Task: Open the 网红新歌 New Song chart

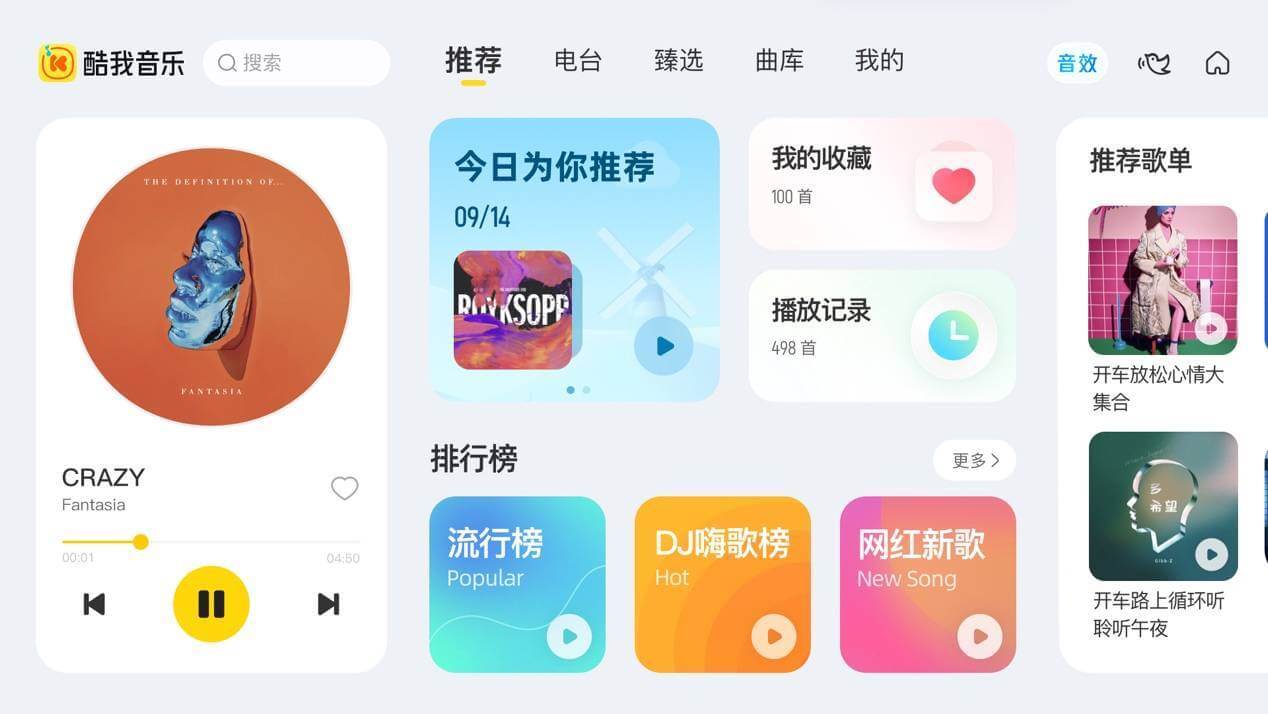Action: (x=927, y=584)
